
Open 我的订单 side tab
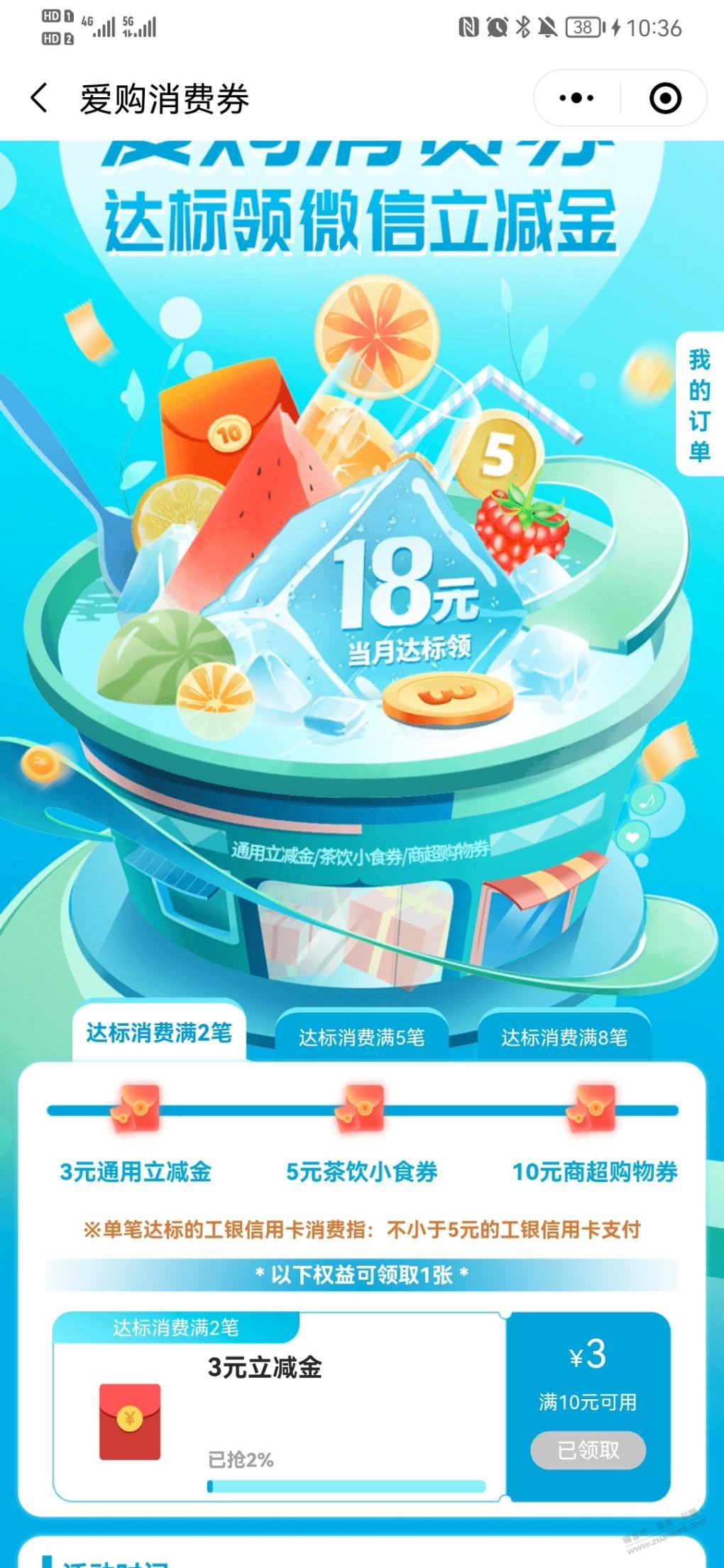click(x=699, y=404)
